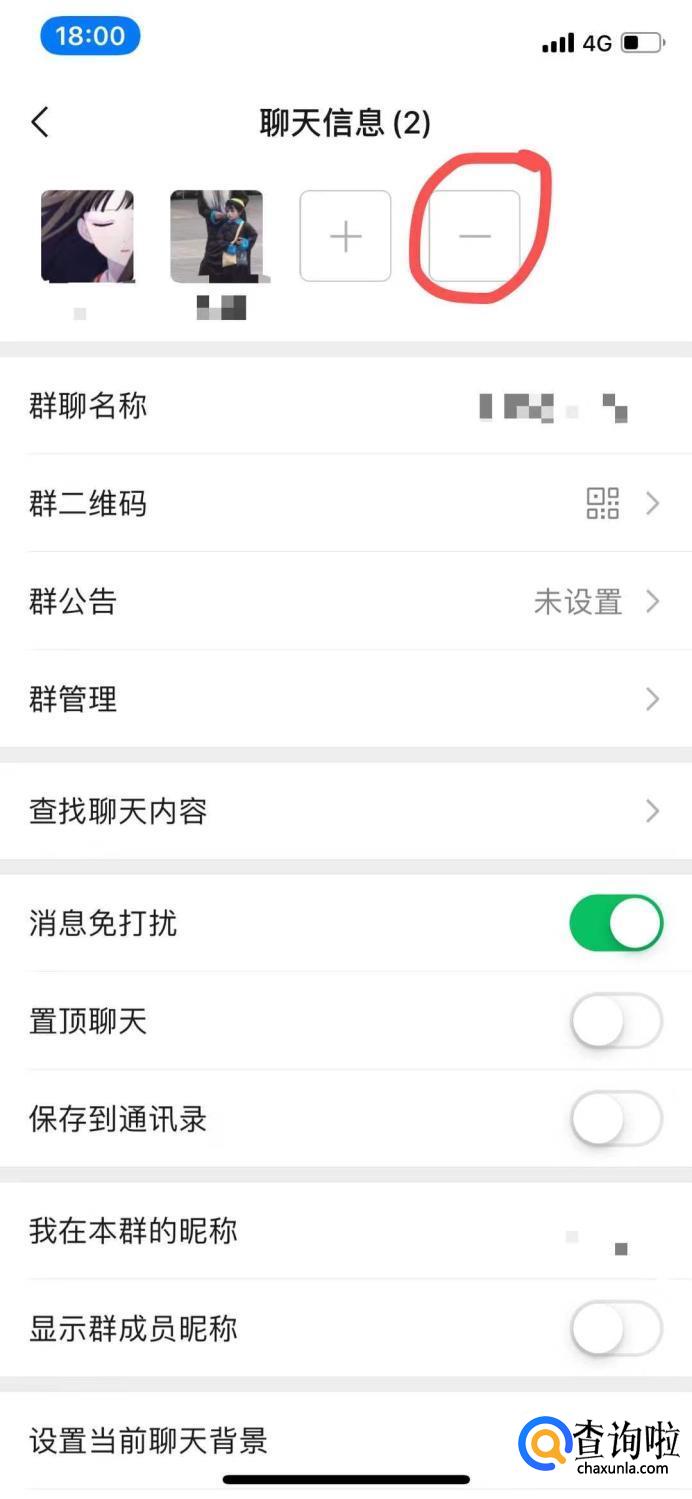692x1499 pixels.
Task: Tap the minus button to remove members
Action: pos(474,236)
